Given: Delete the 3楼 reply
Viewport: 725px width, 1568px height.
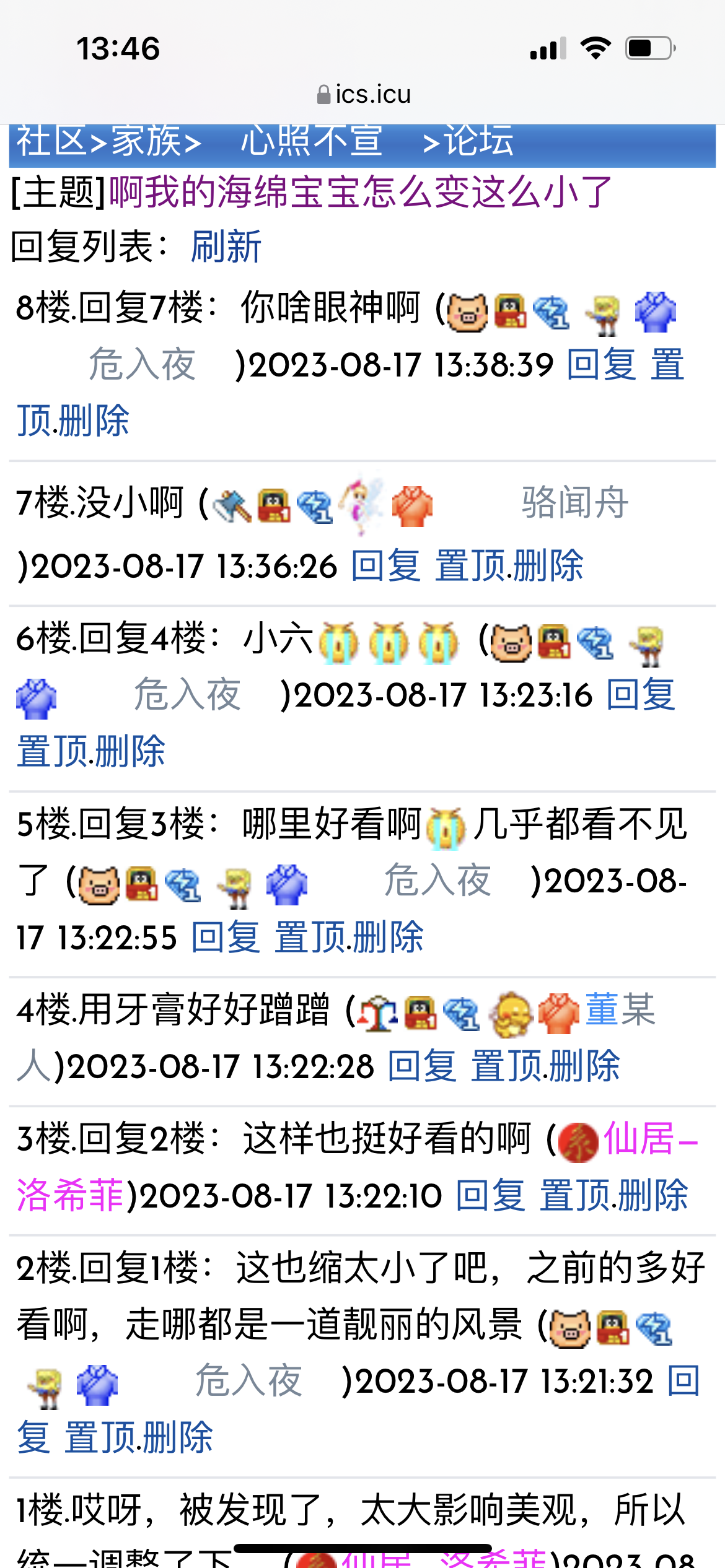Looking at the screenshot, I should [x=652, y=1195].
